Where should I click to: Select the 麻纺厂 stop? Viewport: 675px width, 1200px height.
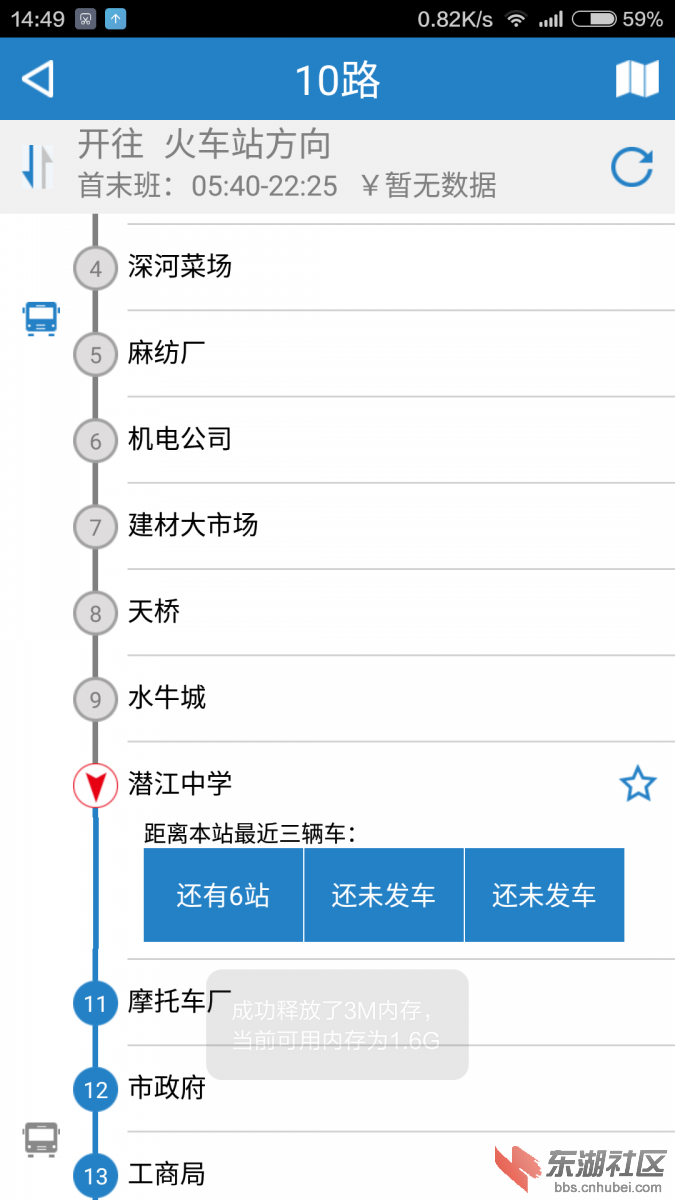(167, 353)
